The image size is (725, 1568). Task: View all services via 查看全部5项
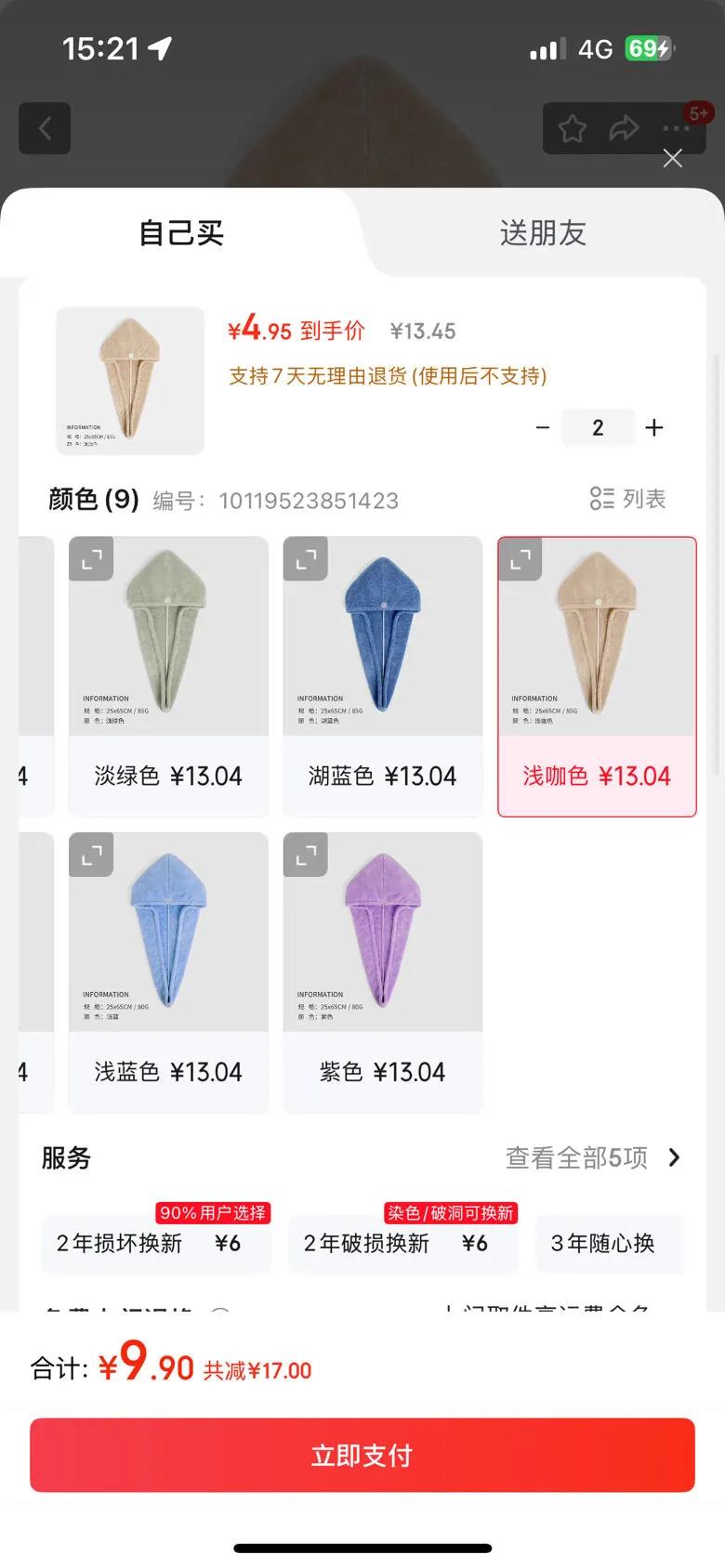pos(593,1157)
